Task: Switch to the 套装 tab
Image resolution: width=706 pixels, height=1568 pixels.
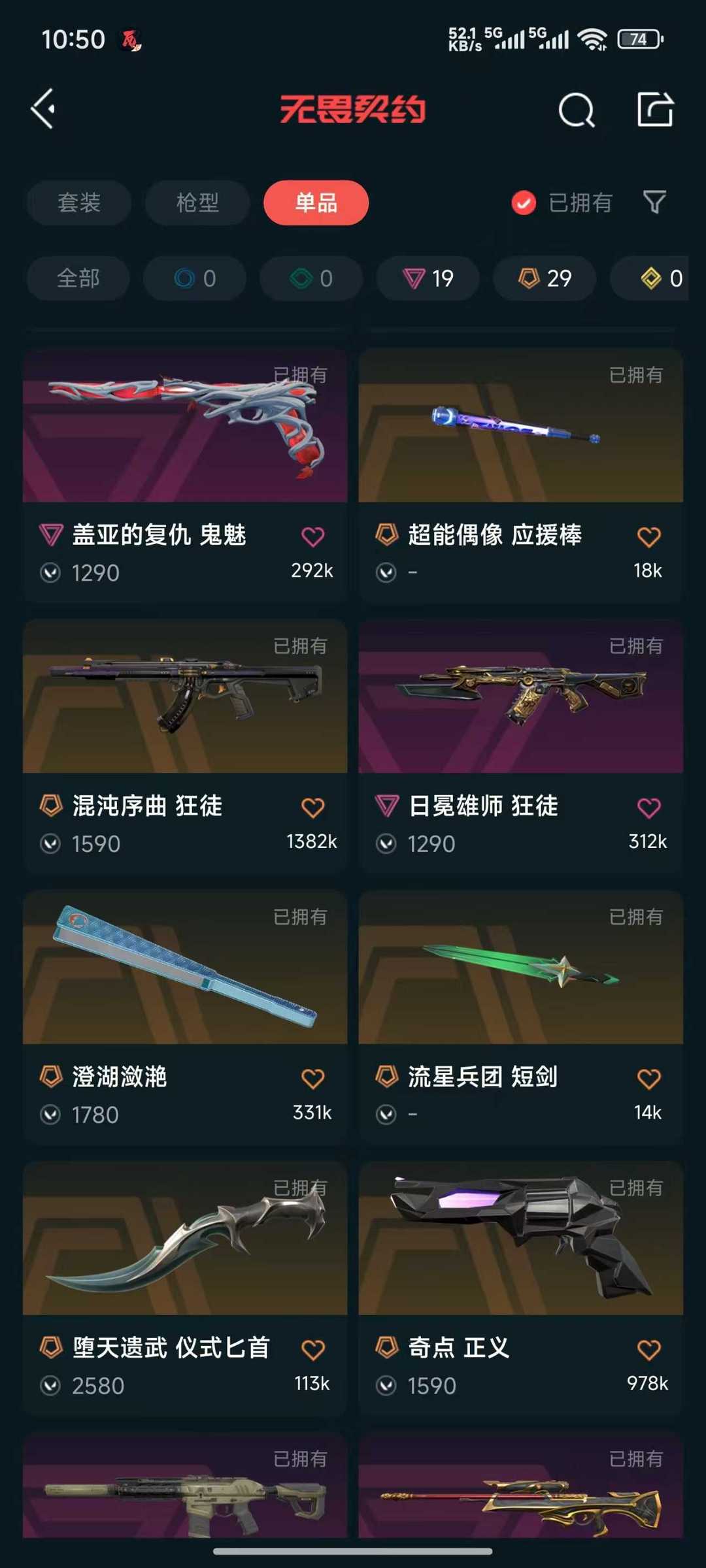Action: click(78, 203)
